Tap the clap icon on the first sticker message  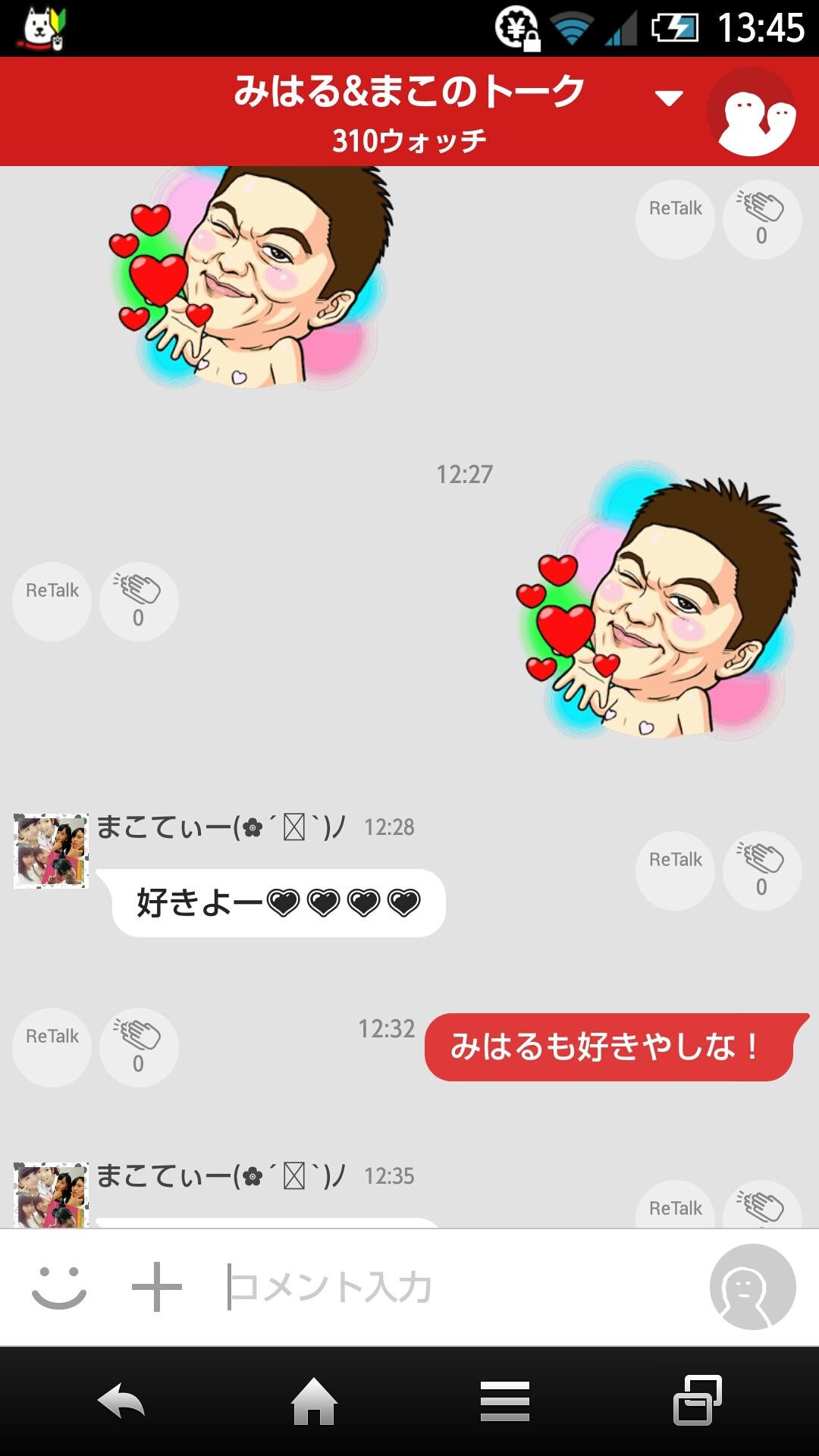pyautogui.click(x=761, y=218)
